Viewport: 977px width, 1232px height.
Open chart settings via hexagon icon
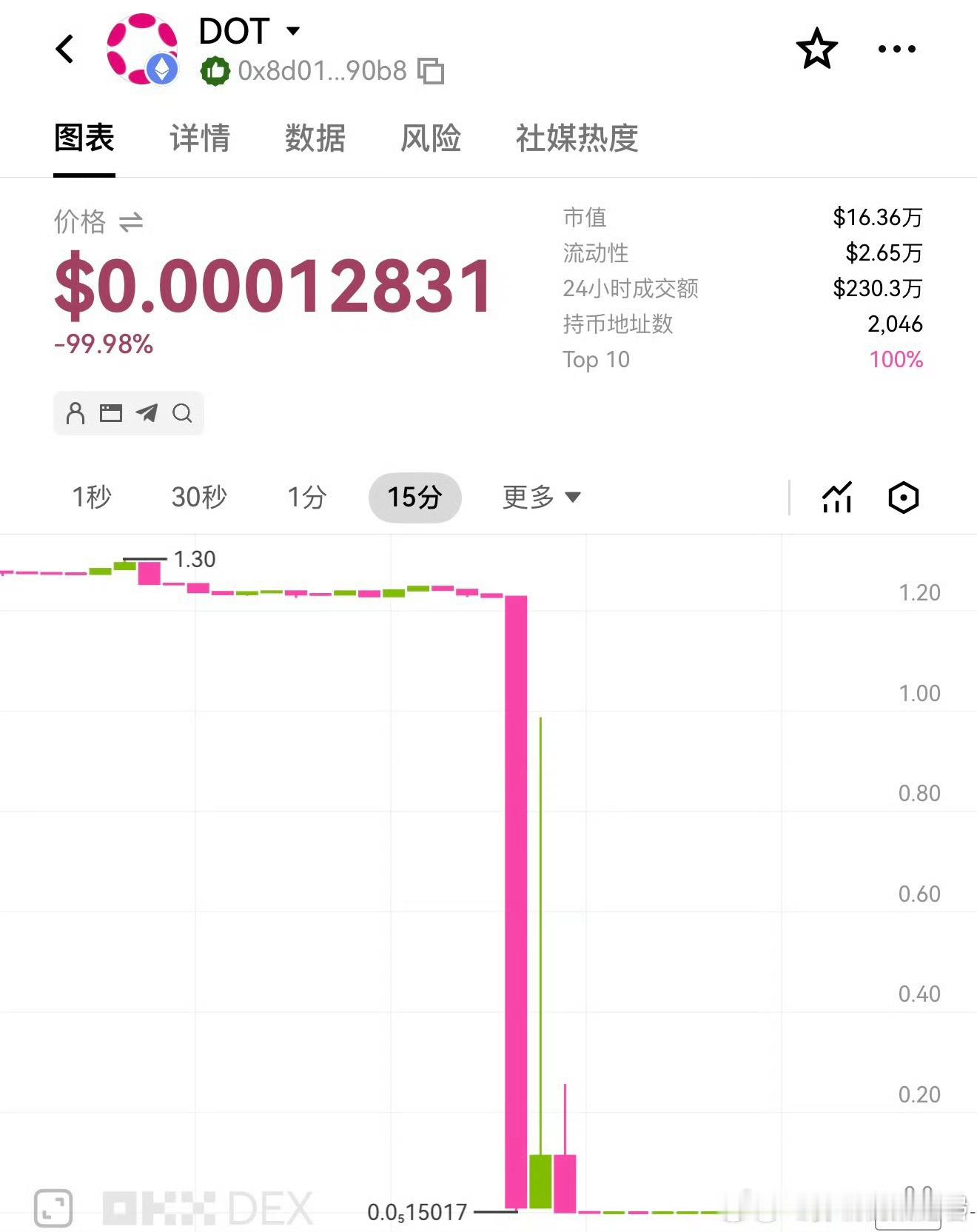click(x=904, y=497)
